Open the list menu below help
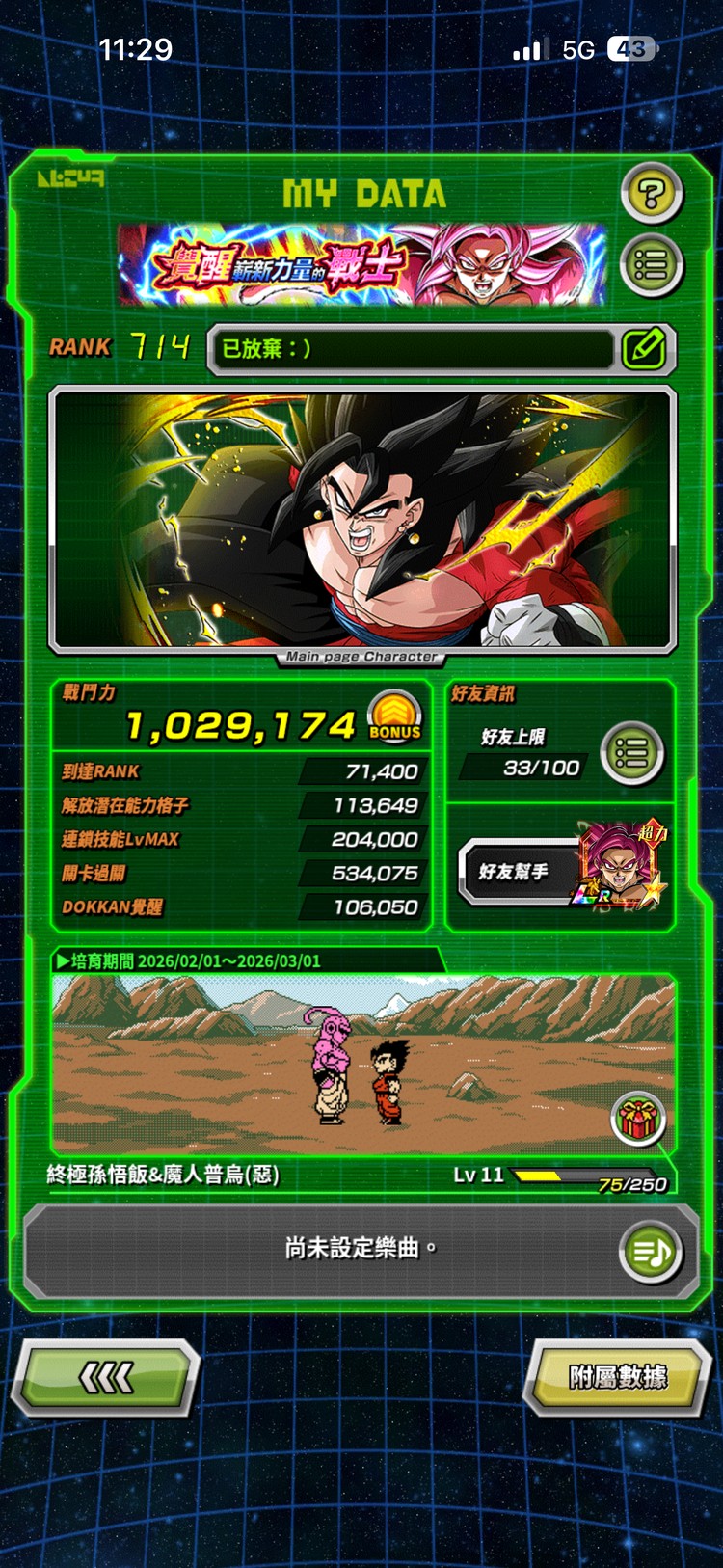Screen dimensions: 723x1568 pyautogui.click(x=652, y=265)
